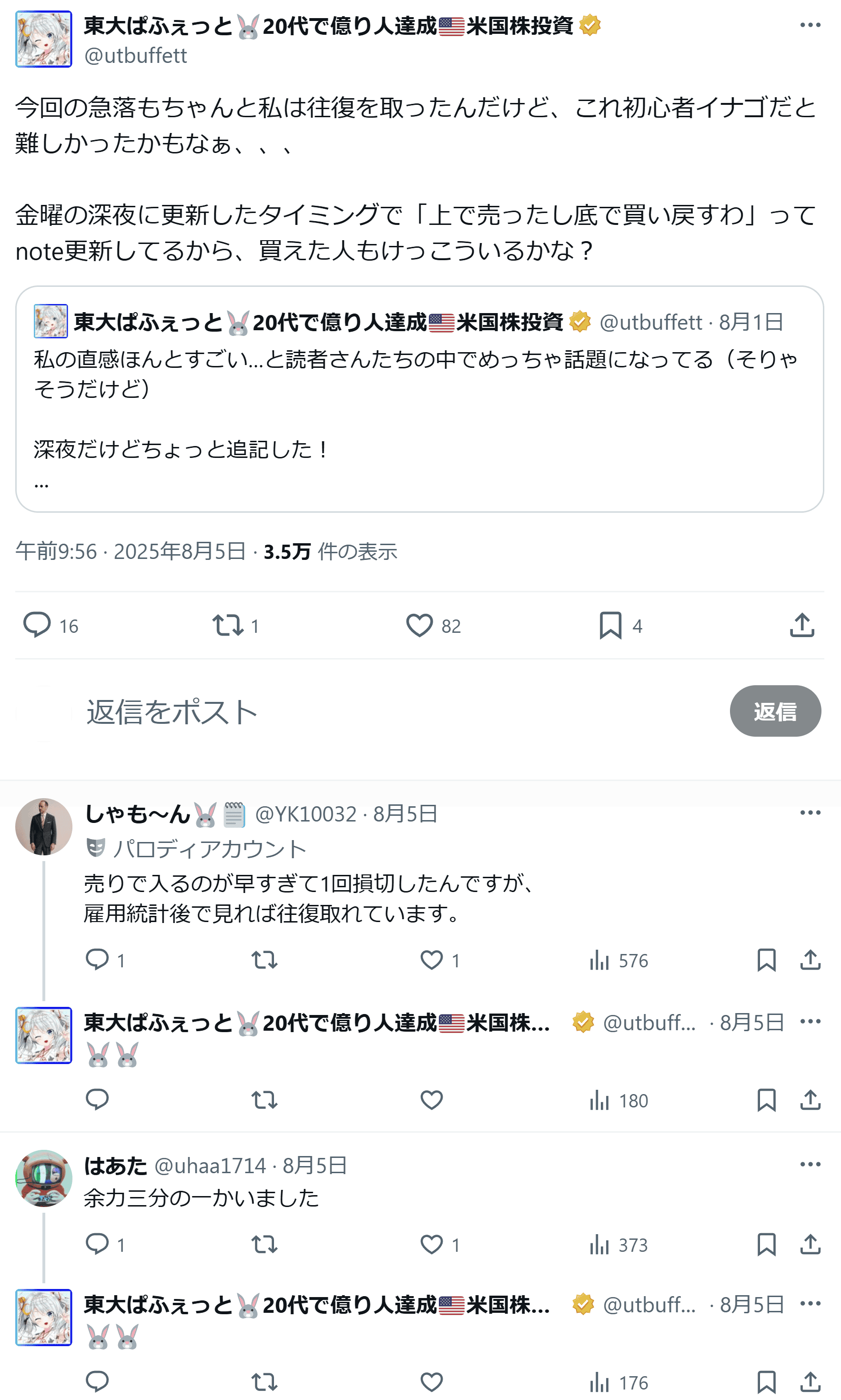Share はあた's reply
The height and width of the screenshot is (1400, 841).
[x=811, y=1244]
